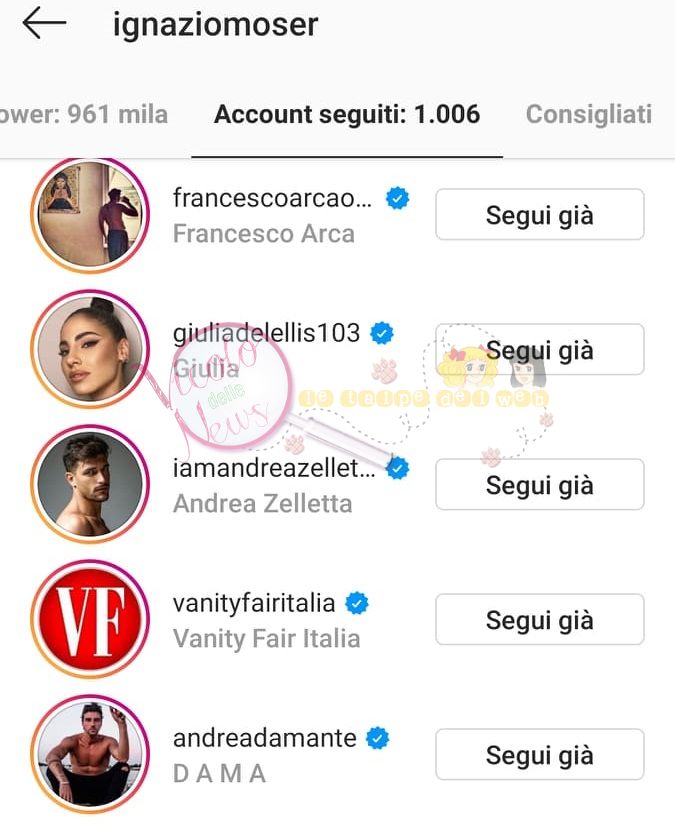
Task: View Vanity Fair Italia's story avatar
Action: coord(90,620)
